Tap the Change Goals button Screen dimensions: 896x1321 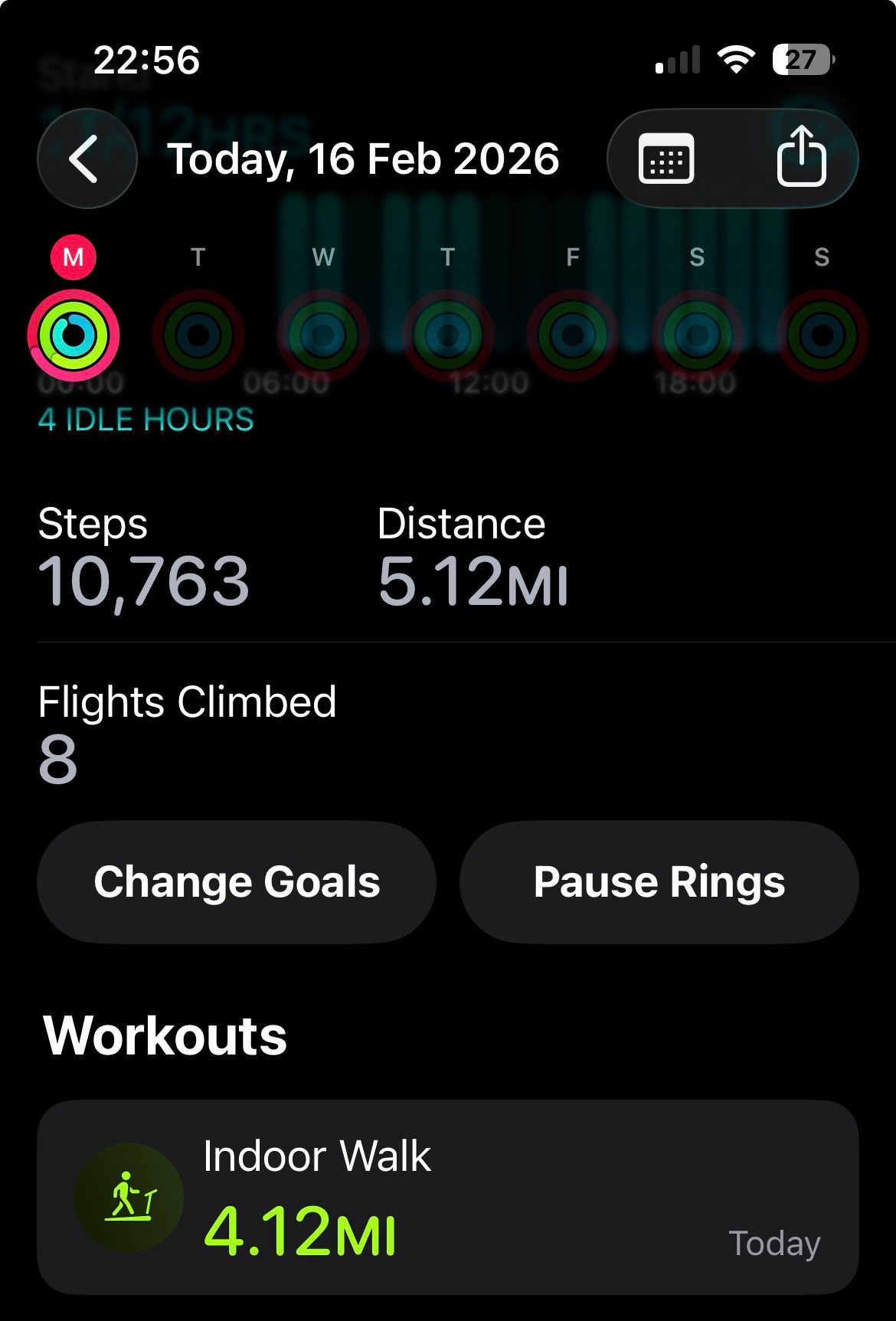(x=237, y=881)
